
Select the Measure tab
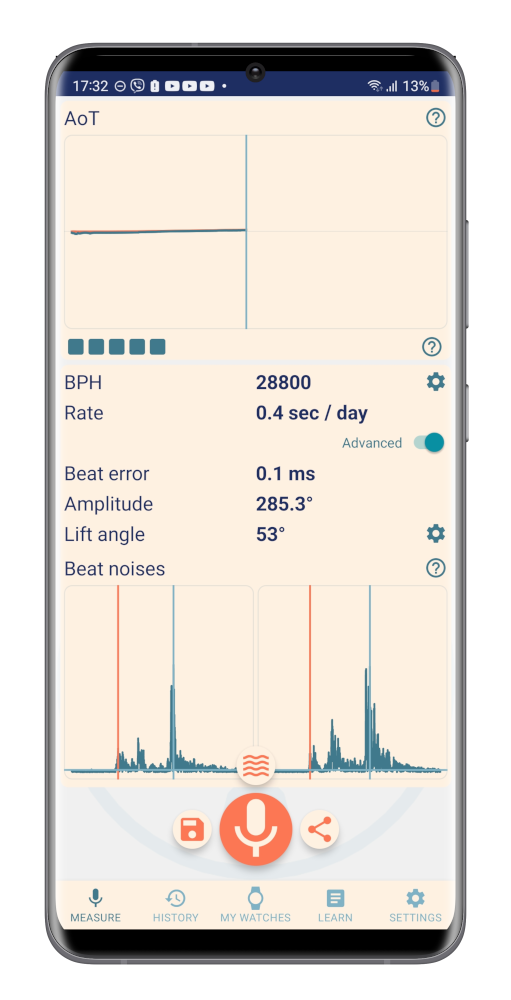coord(96,906)
